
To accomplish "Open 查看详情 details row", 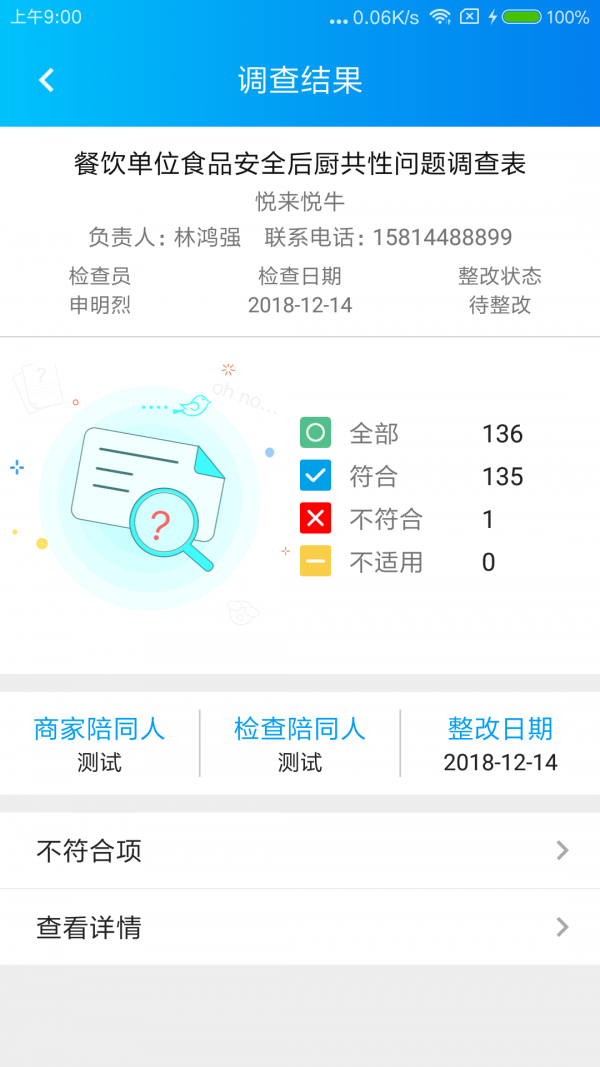I will point(300,927).
